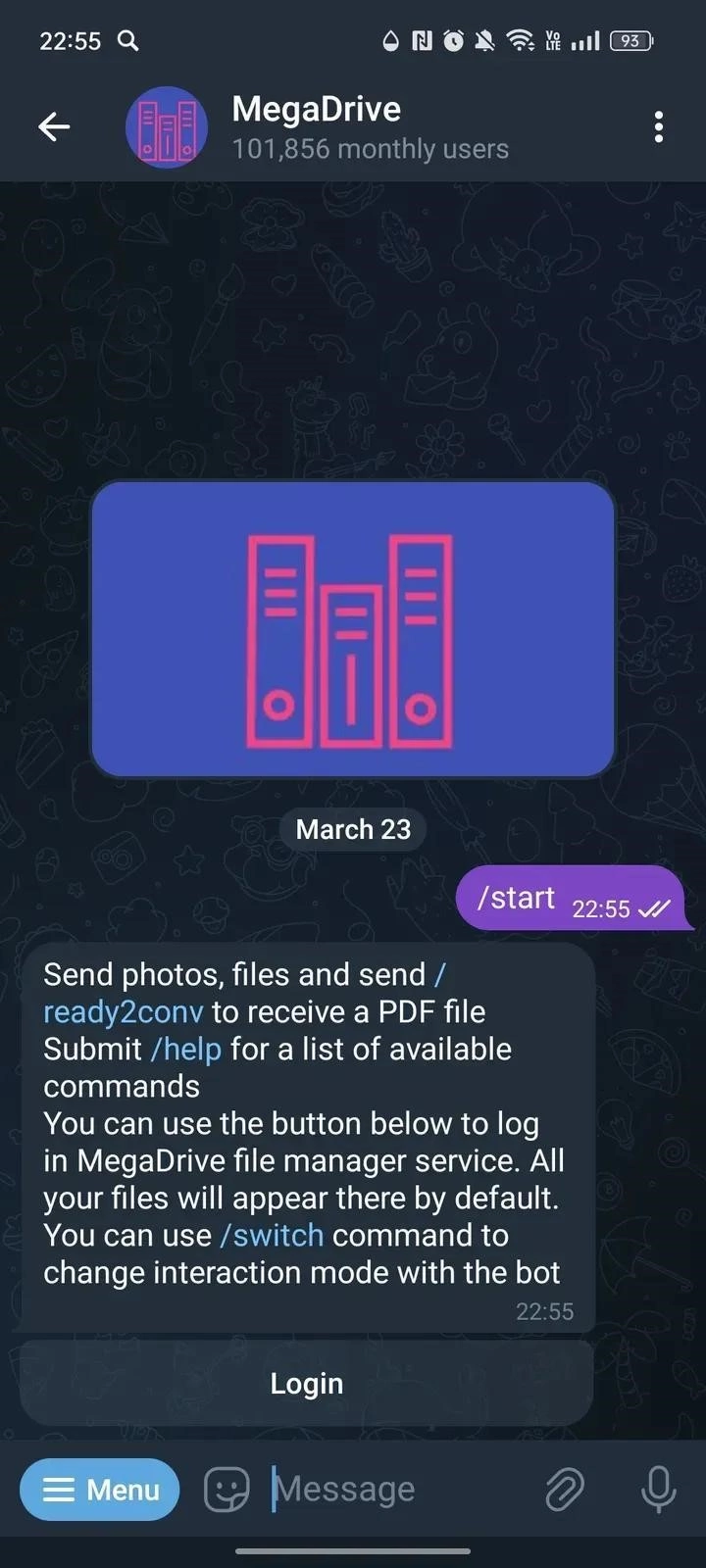Open the sticker and emoji picker
Screen dimensions: 706x1568
(x=227, y=1490)
